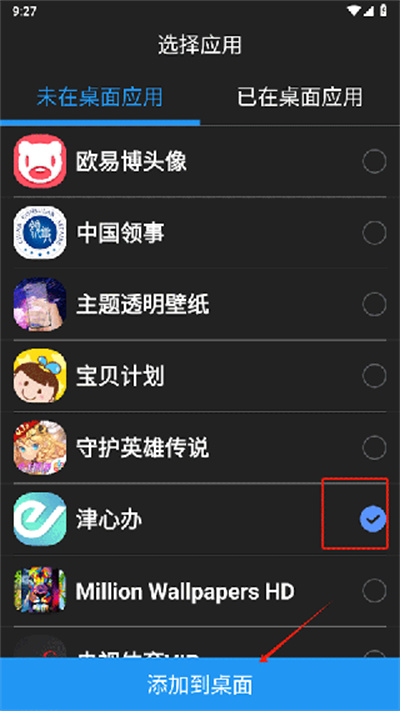Tap the 添加到桌面 button
Image resolution: width=400 pixels, height=711 pixels.
point(200,684)
